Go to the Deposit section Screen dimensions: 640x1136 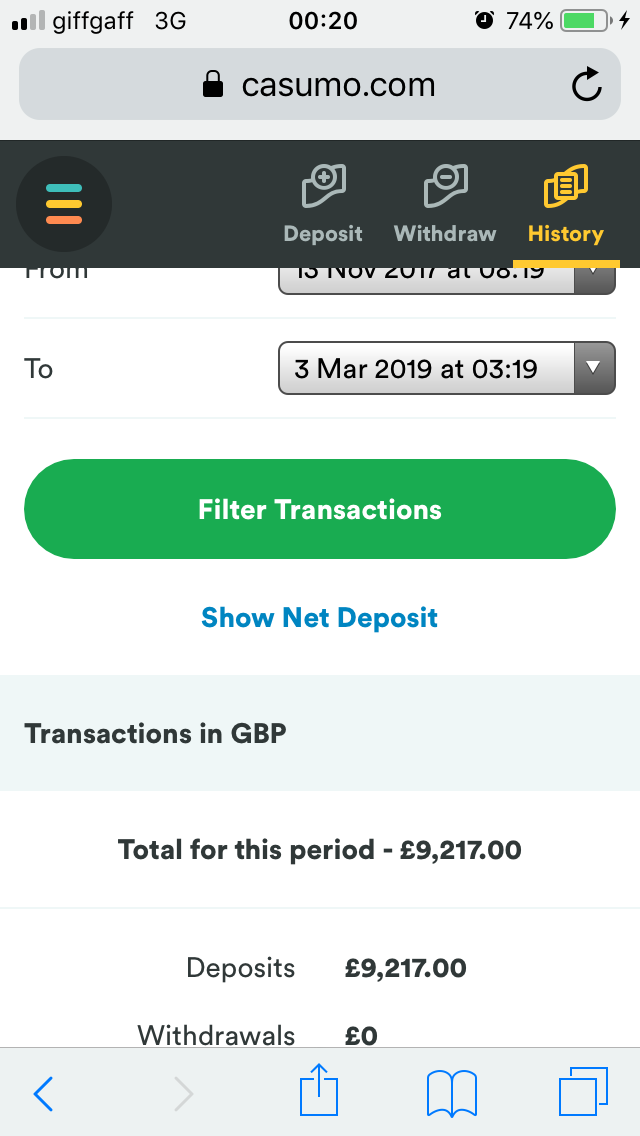pos(323,204)
